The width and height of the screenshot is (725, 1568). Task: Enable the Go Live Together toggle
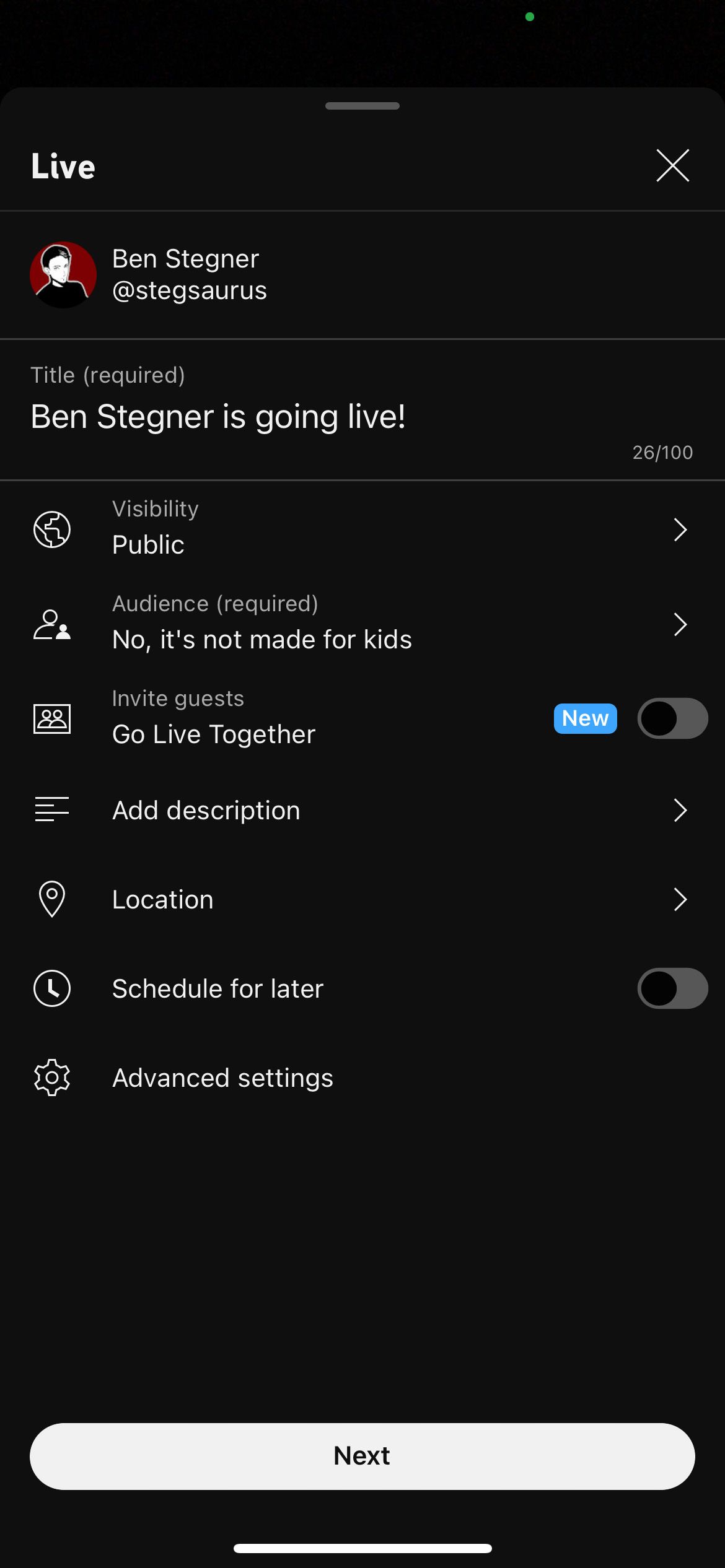pyautogui.click(x=672, y=718)
